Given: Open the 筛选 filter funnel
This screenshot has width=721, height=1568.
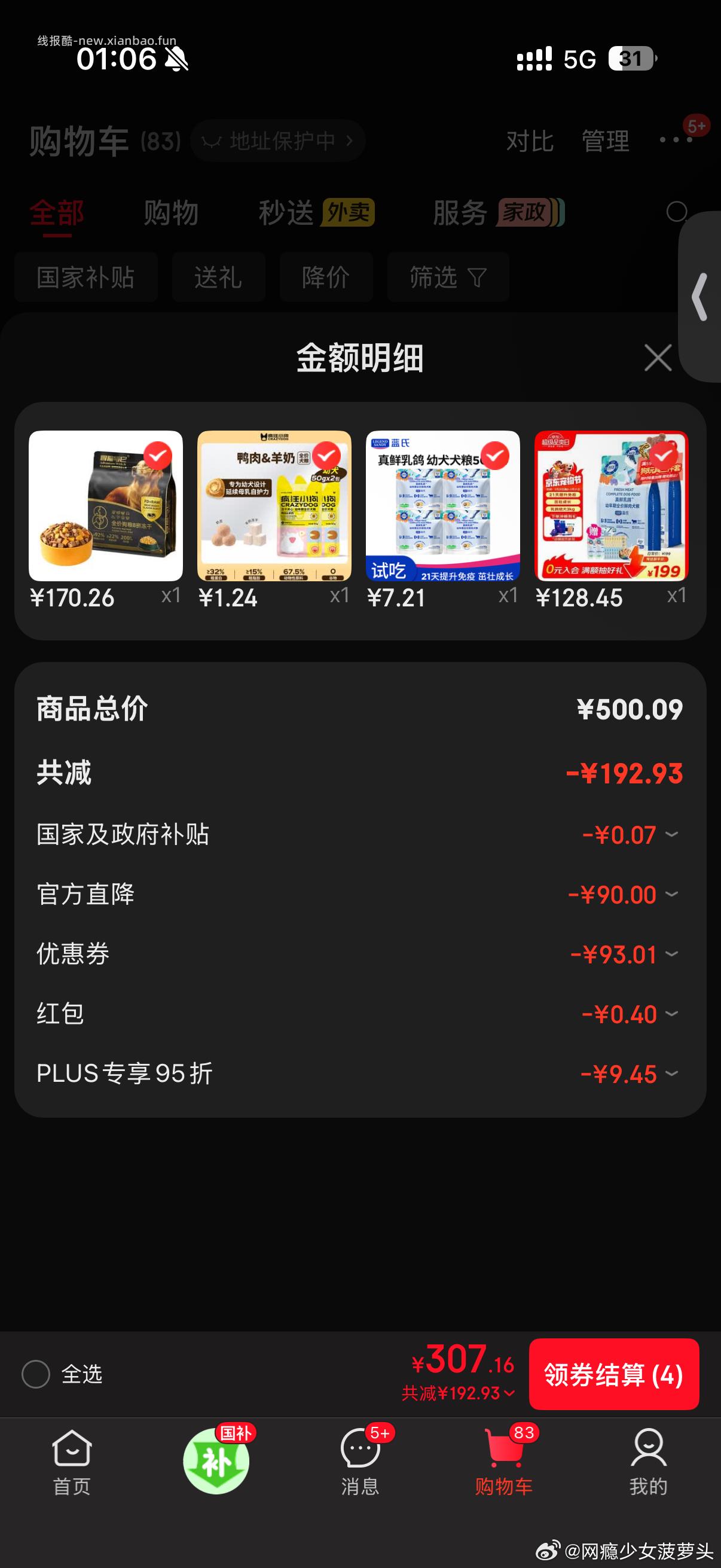Looking at the screenshot, I should pos(448,277).
